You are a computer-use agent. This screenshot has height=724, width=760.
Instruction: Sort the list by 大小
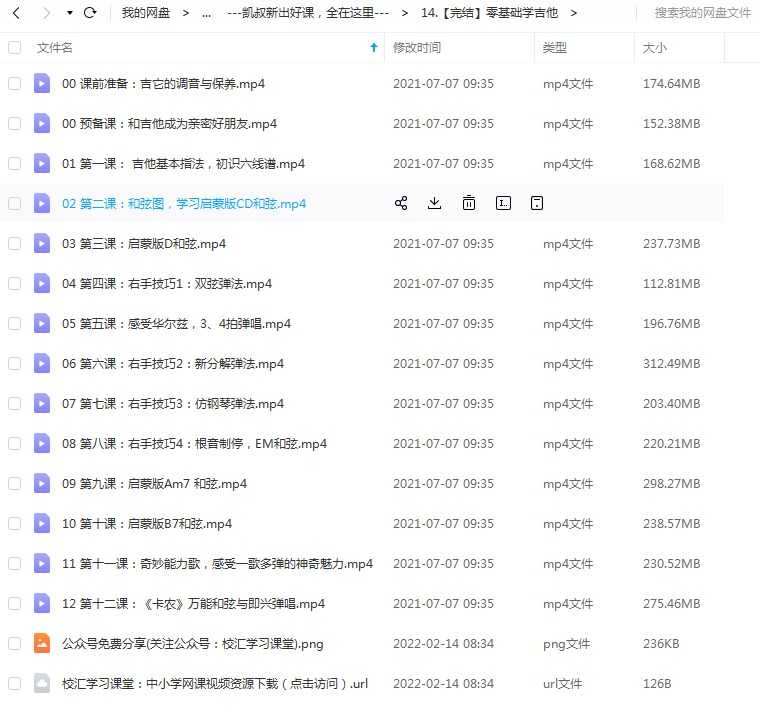click(655, 48)
